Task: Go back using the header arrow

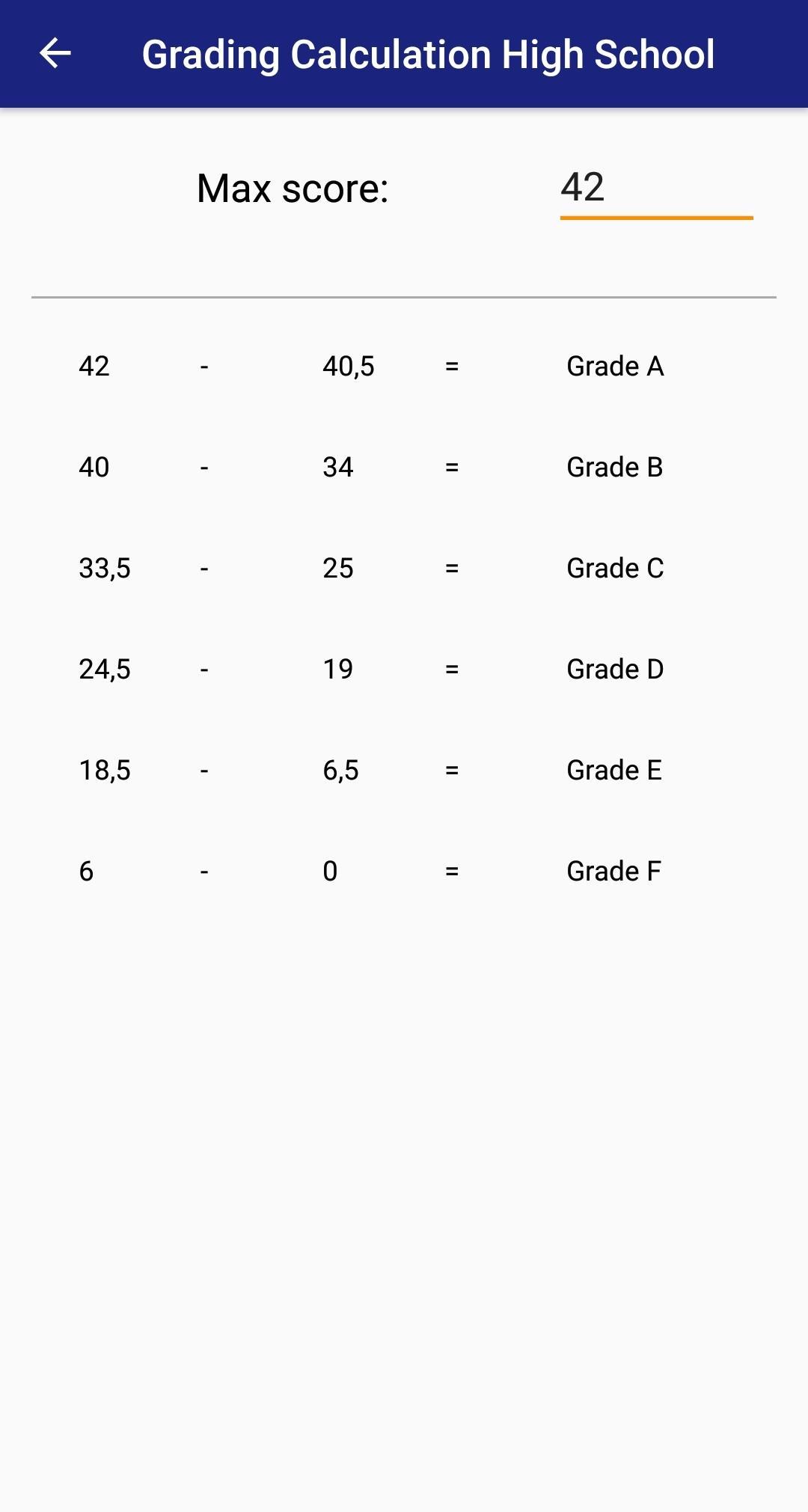Action: tap(55, 54)
